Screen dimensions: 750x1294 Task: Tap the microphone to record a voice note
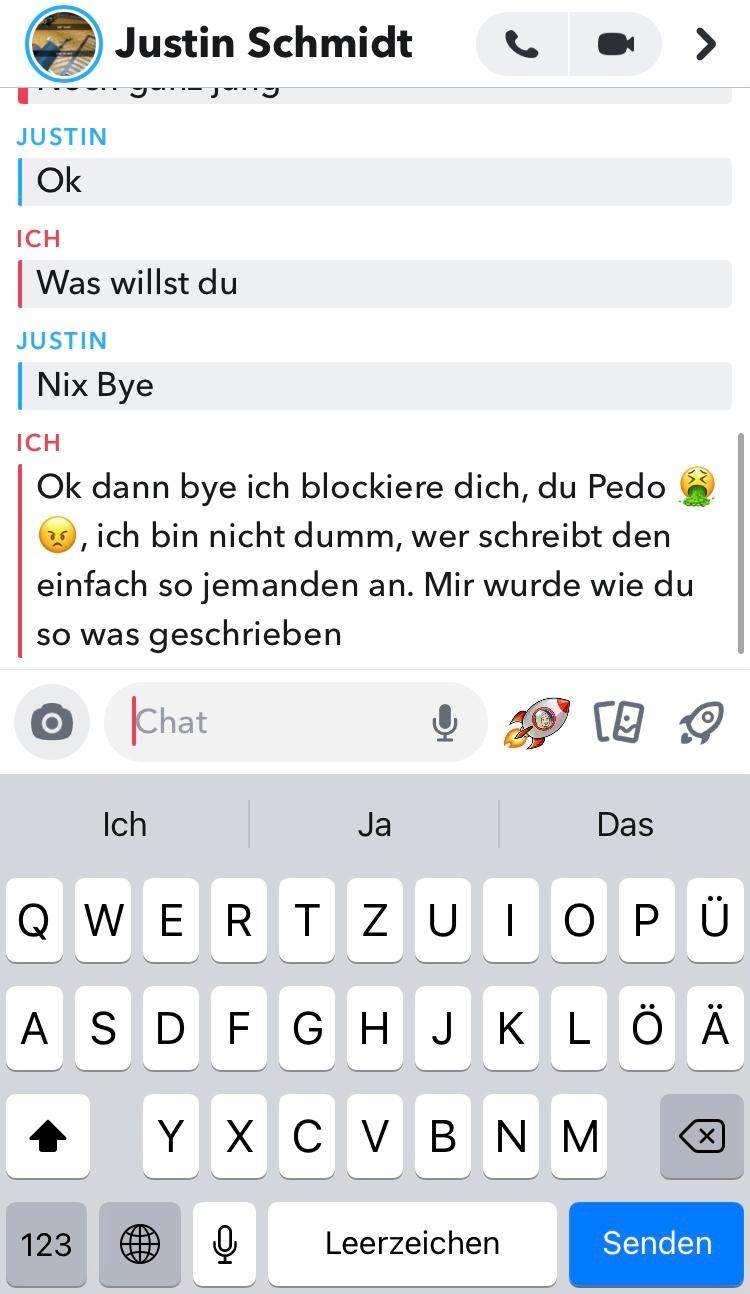tap(444, 722)
